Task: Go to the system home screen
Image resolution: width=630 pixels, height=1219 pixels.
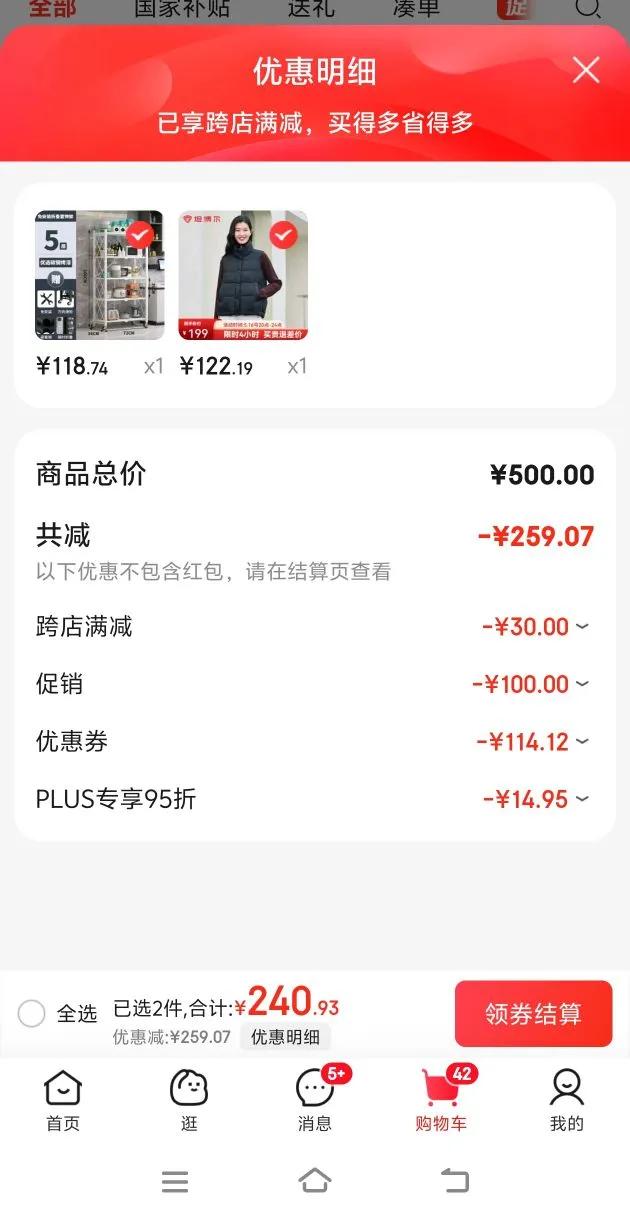Action: coord(315,1181)
